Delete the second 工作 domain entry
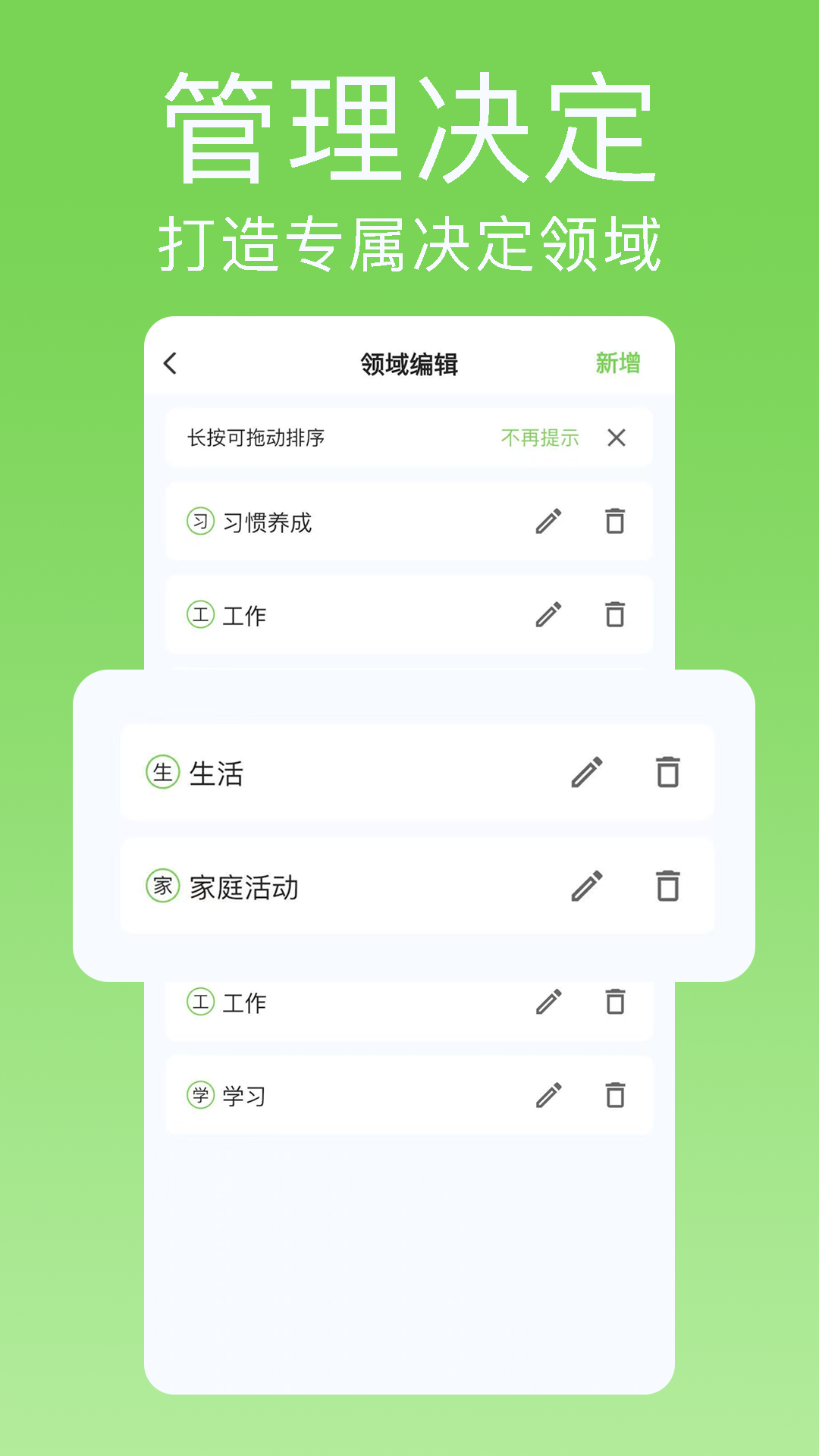This screenshot has width=819, height=1456. 616,1004
